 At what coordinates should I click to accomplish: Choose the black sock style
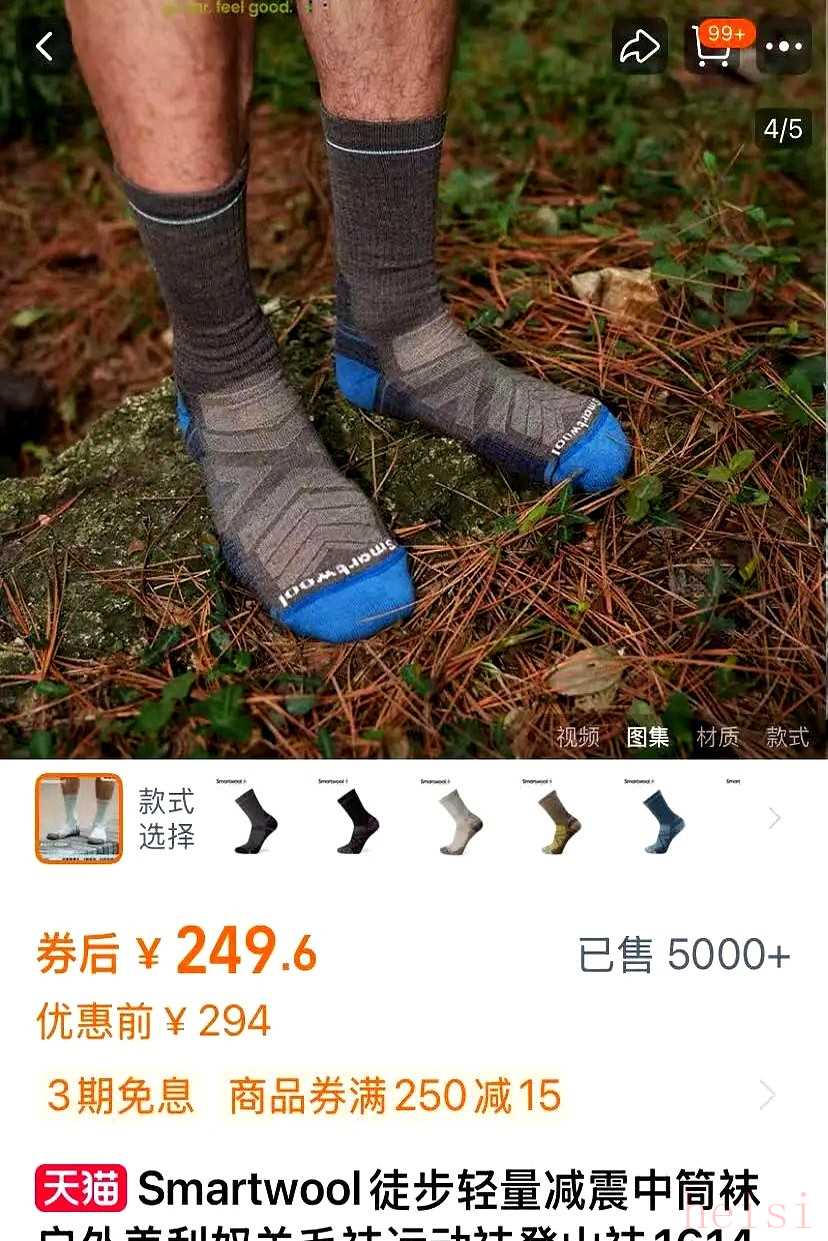point(356,818)
